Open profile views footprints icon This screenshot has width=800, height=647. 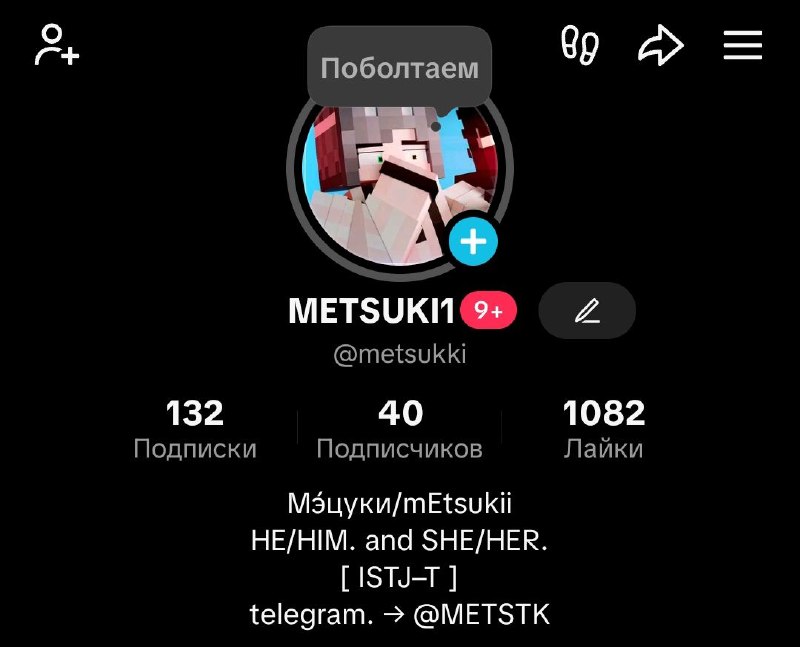580,45
